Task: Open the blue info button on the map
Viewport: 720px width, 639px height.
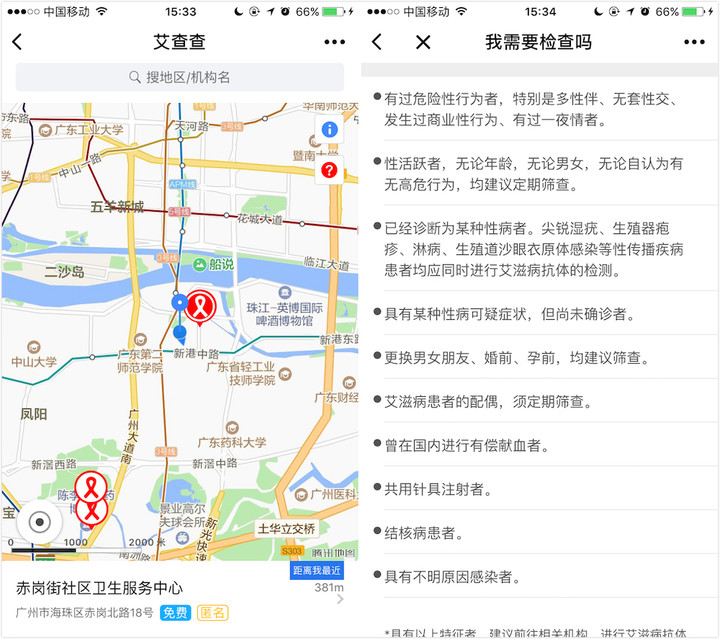Action: [x=329, y=129]
